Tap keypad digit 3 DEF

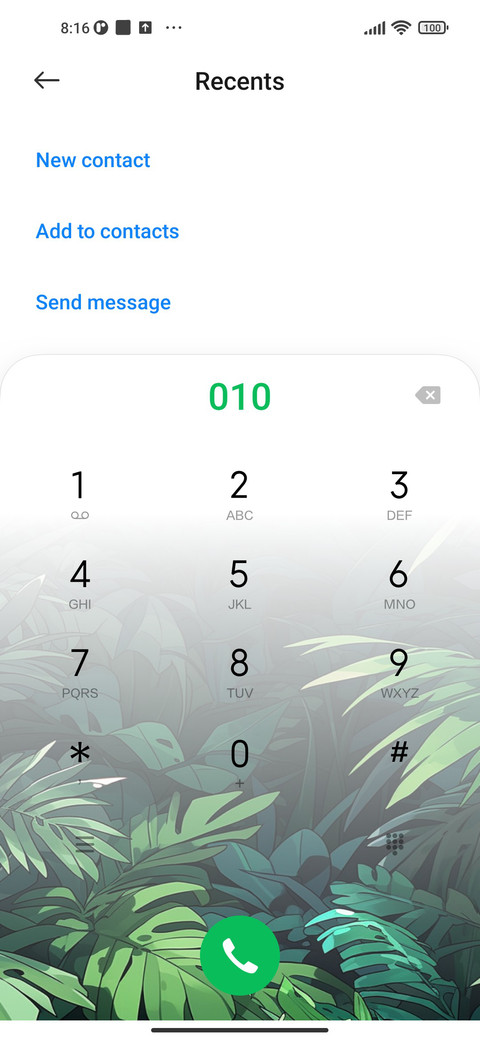click(x=399, y=495)
